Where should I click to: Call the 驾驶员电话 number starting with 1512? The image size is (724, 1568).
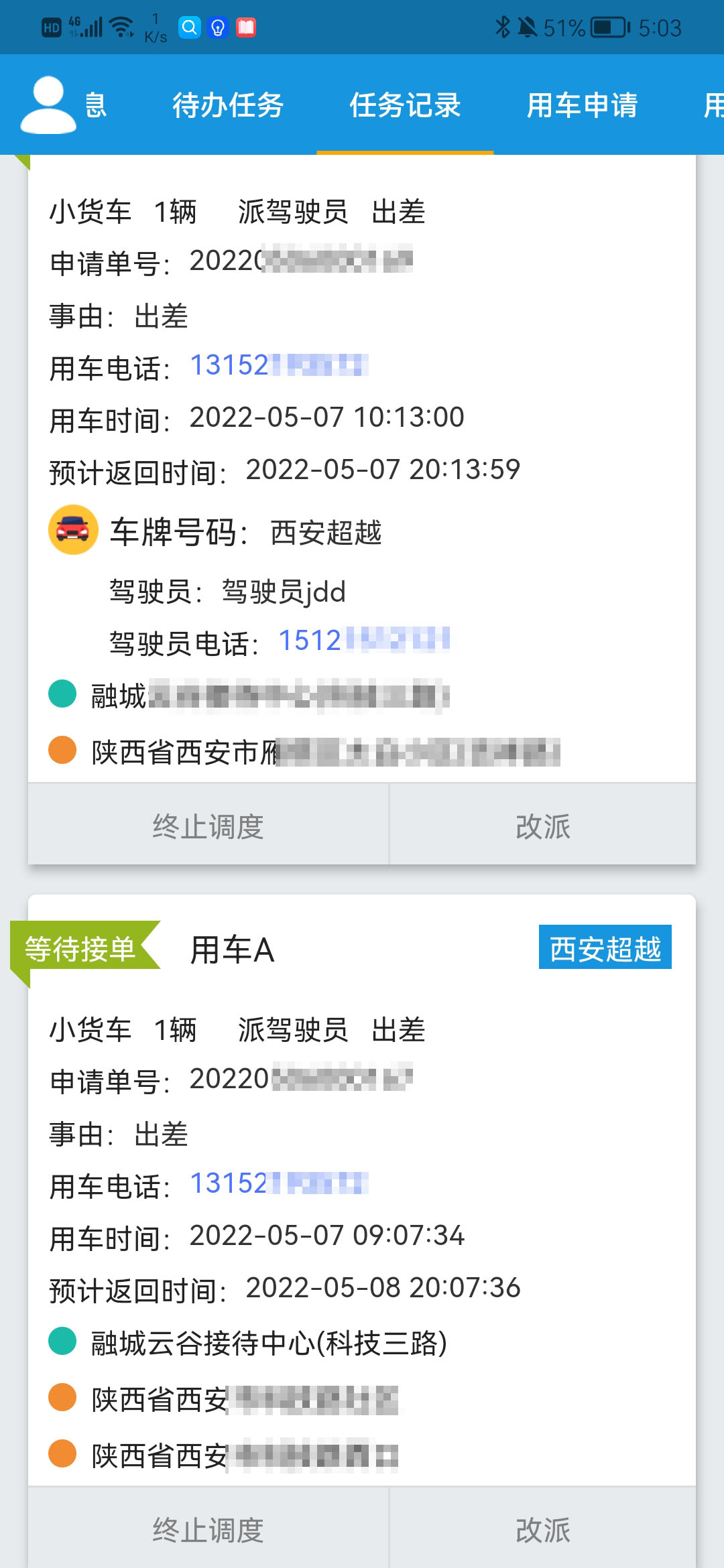[365, 641]
